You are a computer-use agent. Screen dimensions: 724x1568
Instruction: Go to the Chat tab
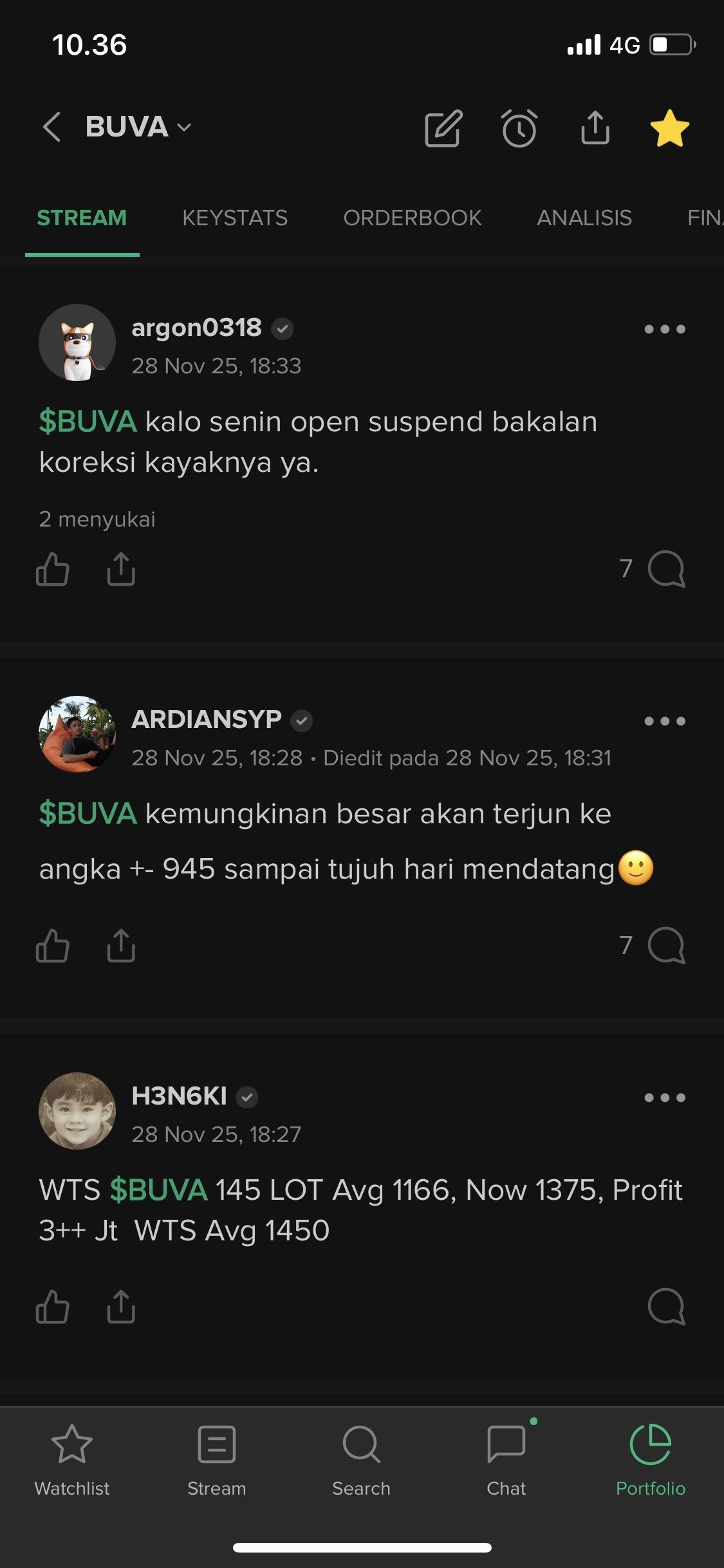pyautogui.click(x=506, y=1460)
